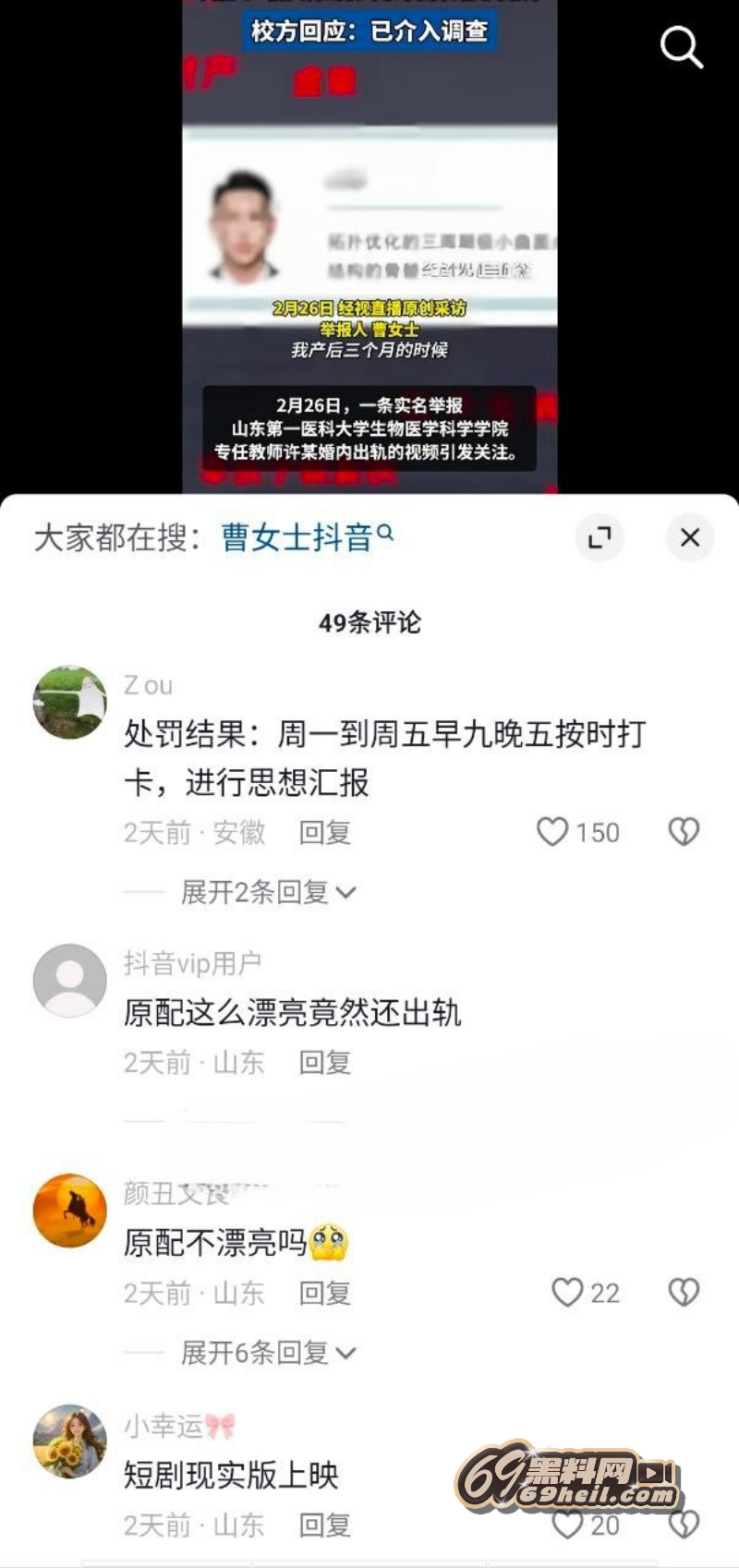Image resolution: width=739 pixels, height=1568 pixels.
Task: Search the suggested term 曹女士抖音
Action: 306,537
